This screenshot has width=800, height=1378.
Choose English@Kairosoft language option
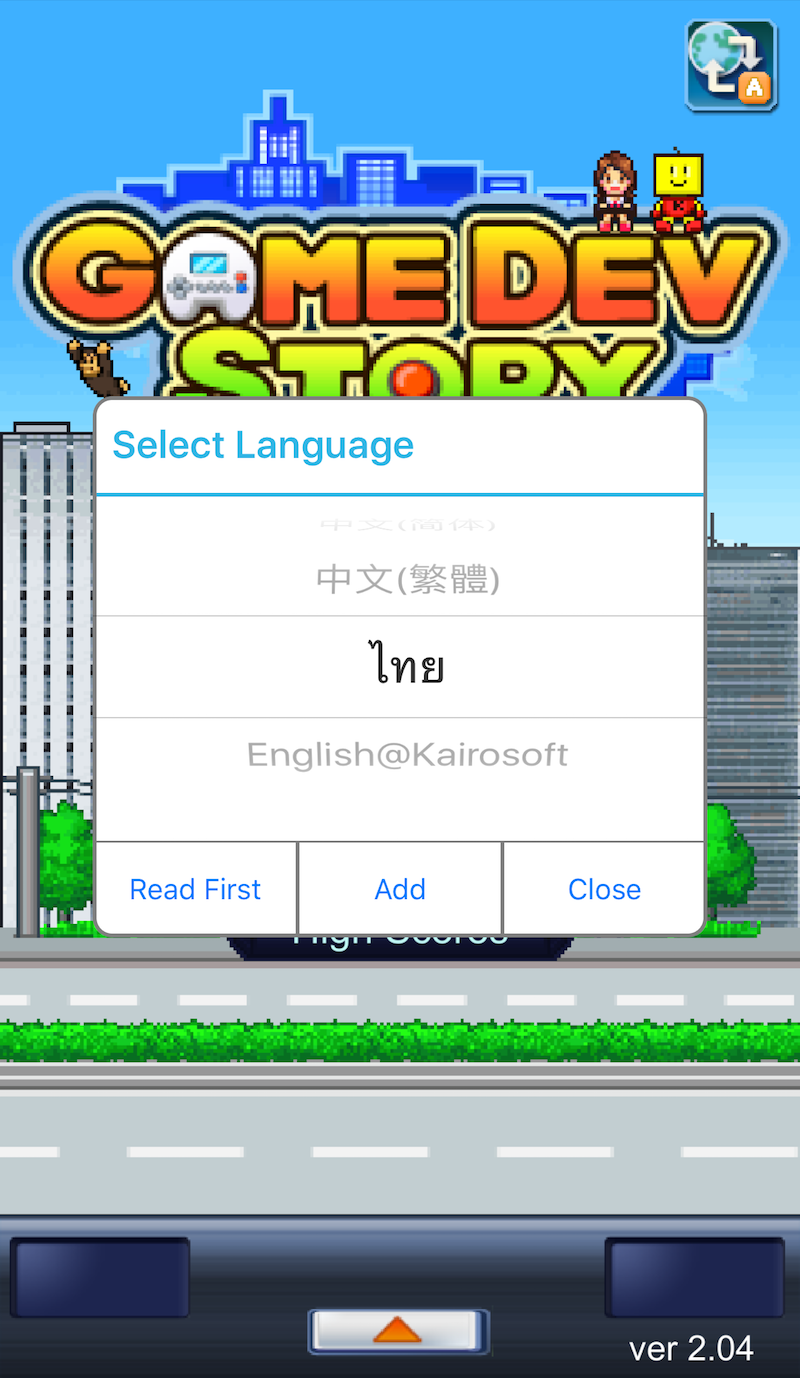(x=407, y=754)
